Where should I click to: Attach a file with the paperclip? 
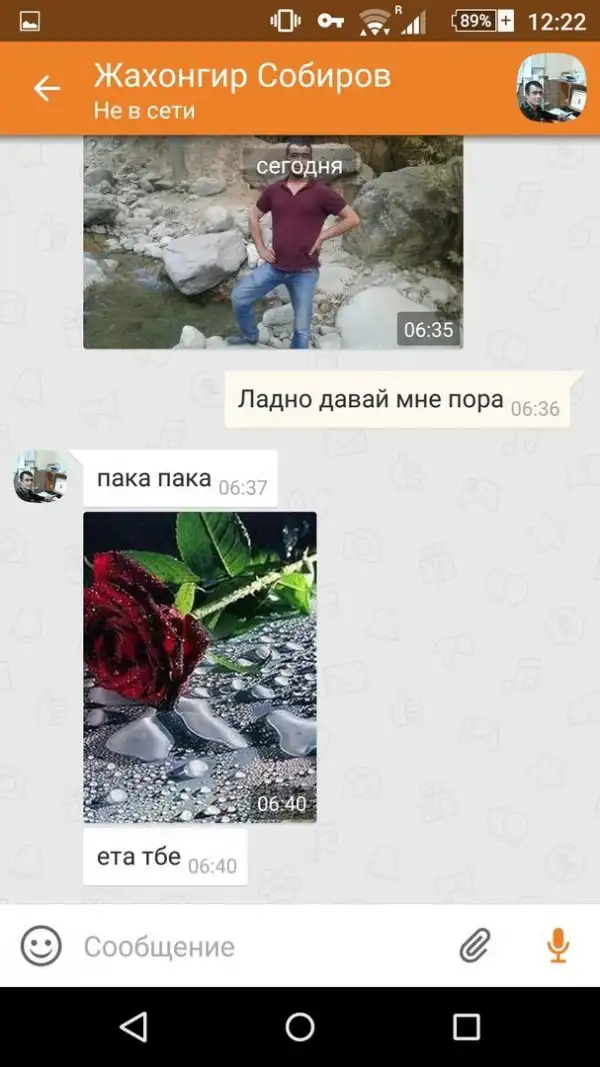[475, 946]
